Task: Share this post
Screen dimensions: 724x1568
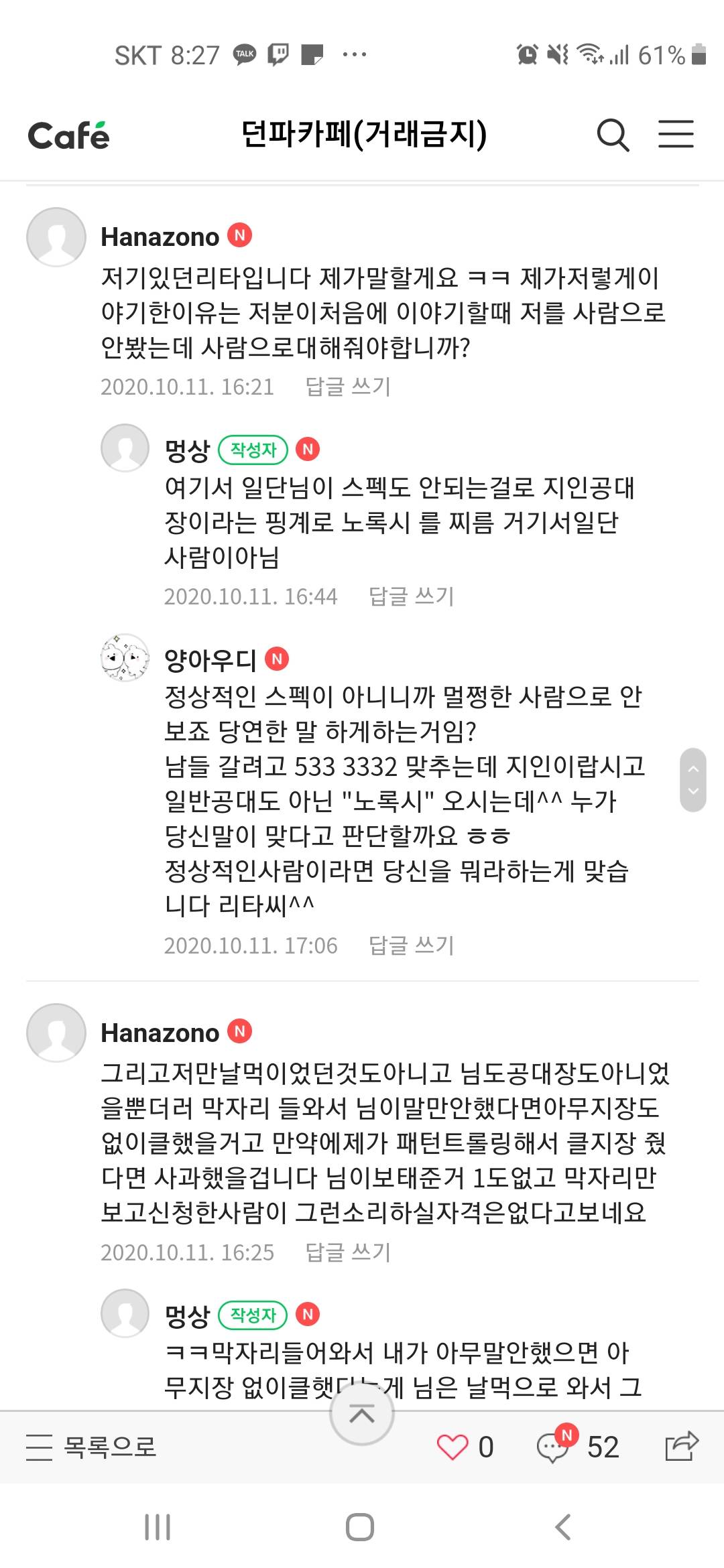Action: pyautogui.click(x=682, y=1446)
